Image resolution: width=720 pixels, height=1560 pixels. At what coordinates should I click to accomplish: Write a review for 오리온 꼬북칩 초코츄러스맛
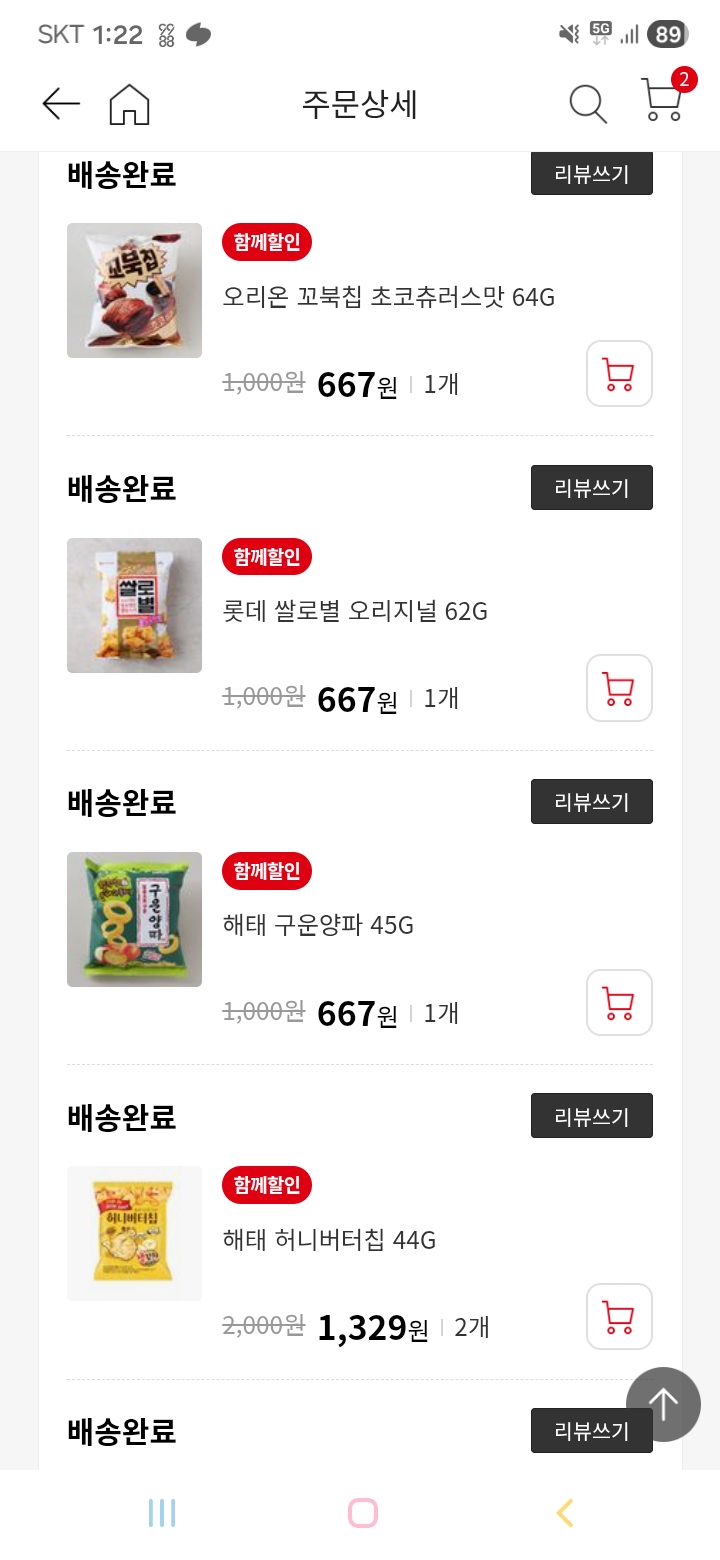(x=591, y=174)
